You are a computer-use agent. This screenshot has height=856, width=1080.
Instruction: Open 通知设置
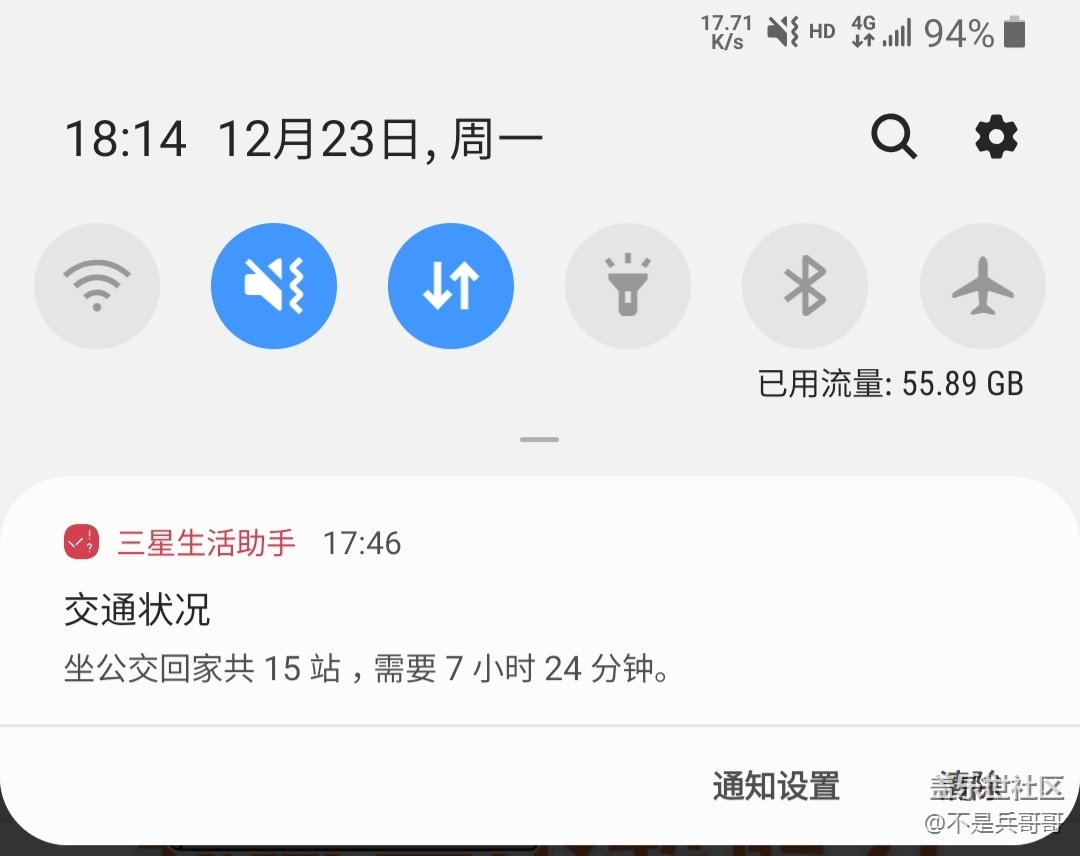point(776,786)
